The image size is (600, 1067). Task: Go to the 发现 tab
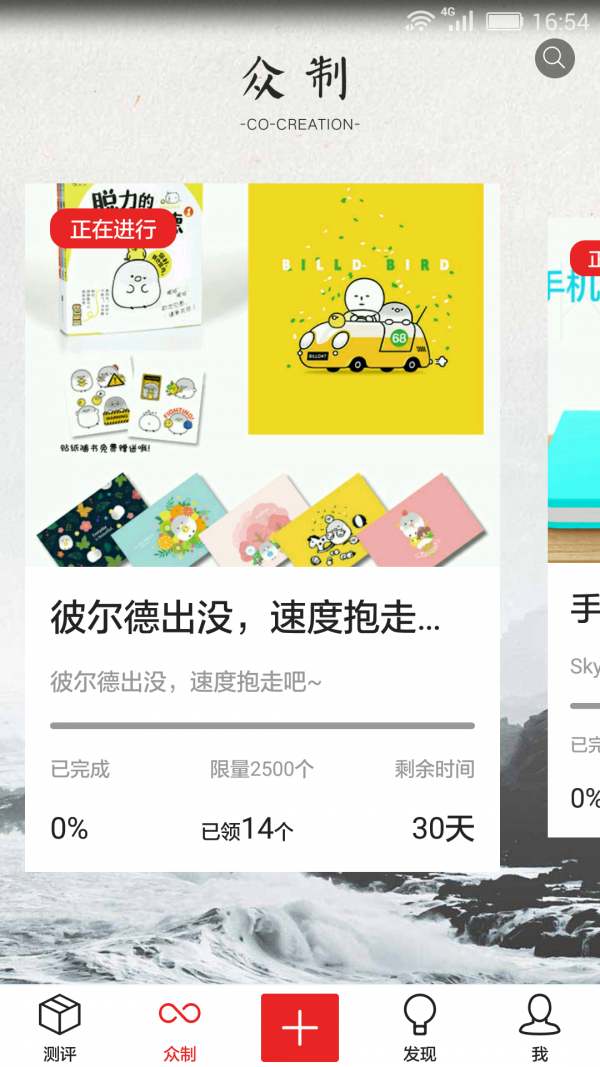(x=420, y=1027)
